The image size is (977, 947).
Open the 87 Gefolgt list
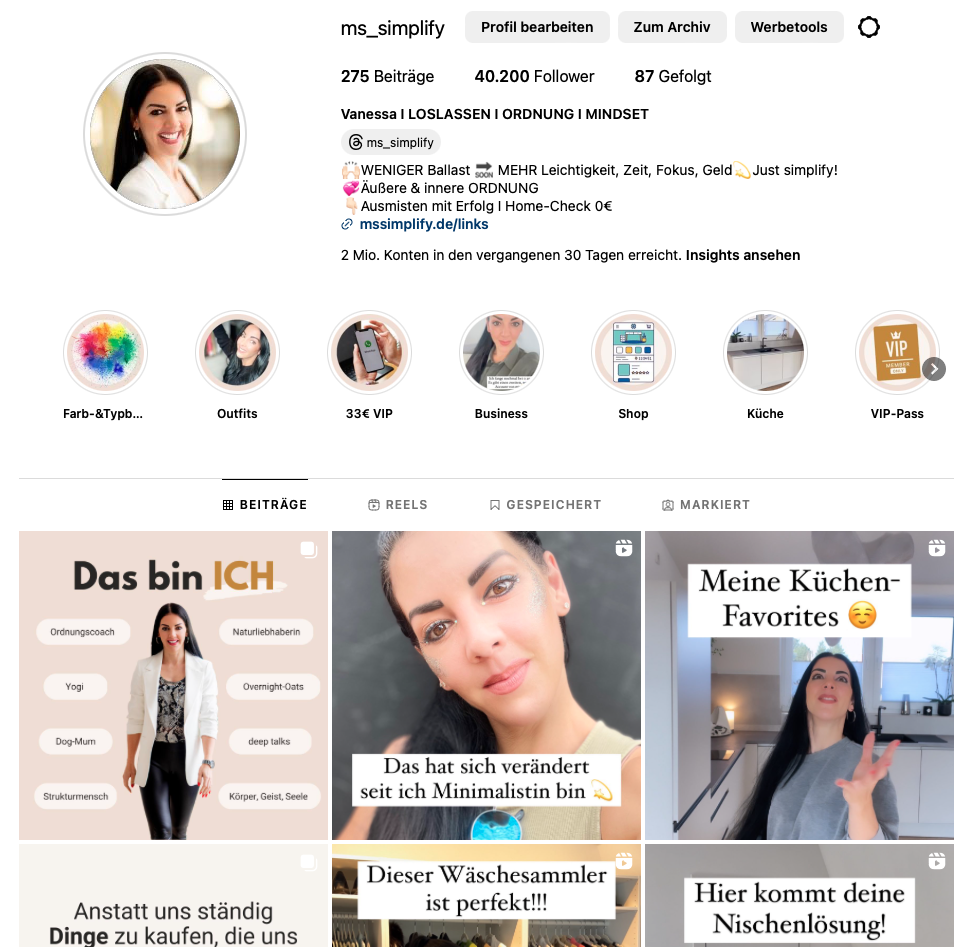pos(672,76)
